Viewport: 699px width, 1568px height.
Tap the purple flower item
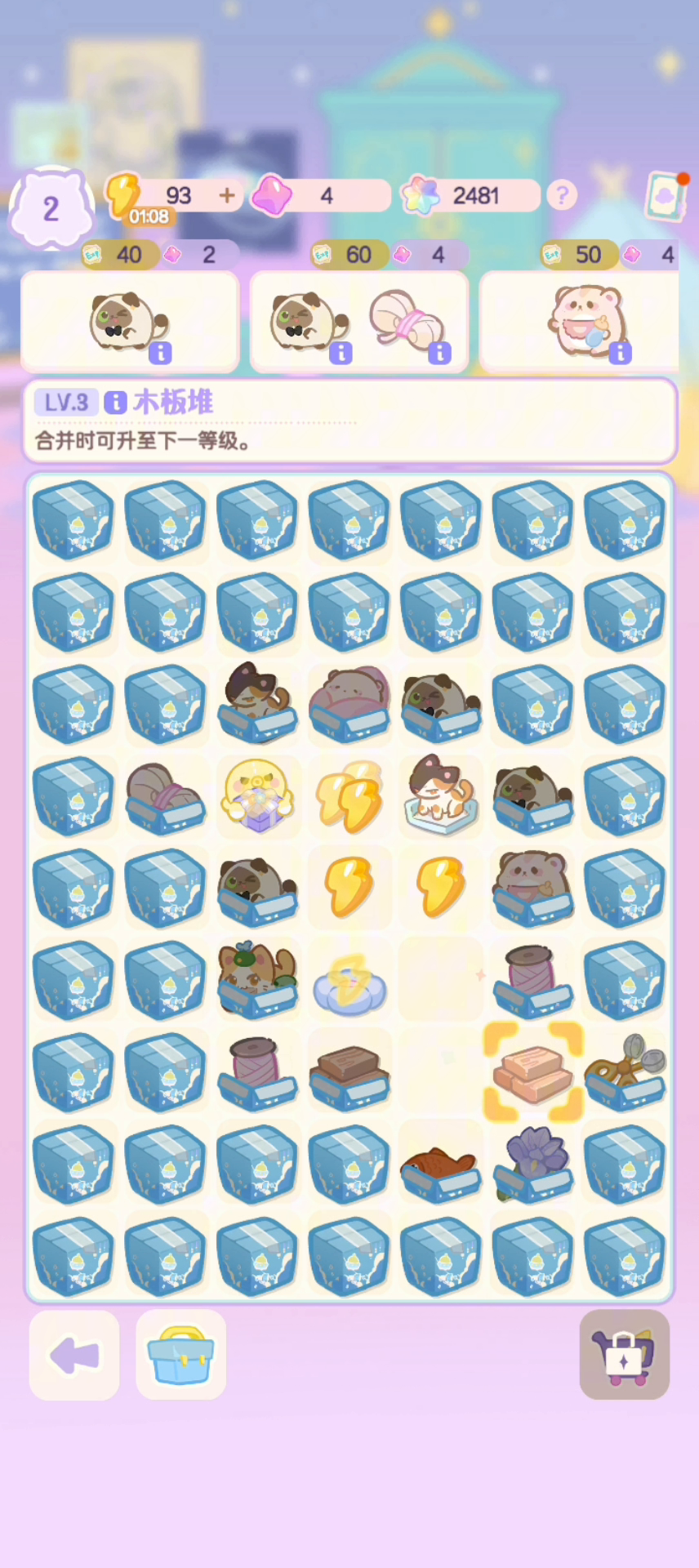point(533,1164)
